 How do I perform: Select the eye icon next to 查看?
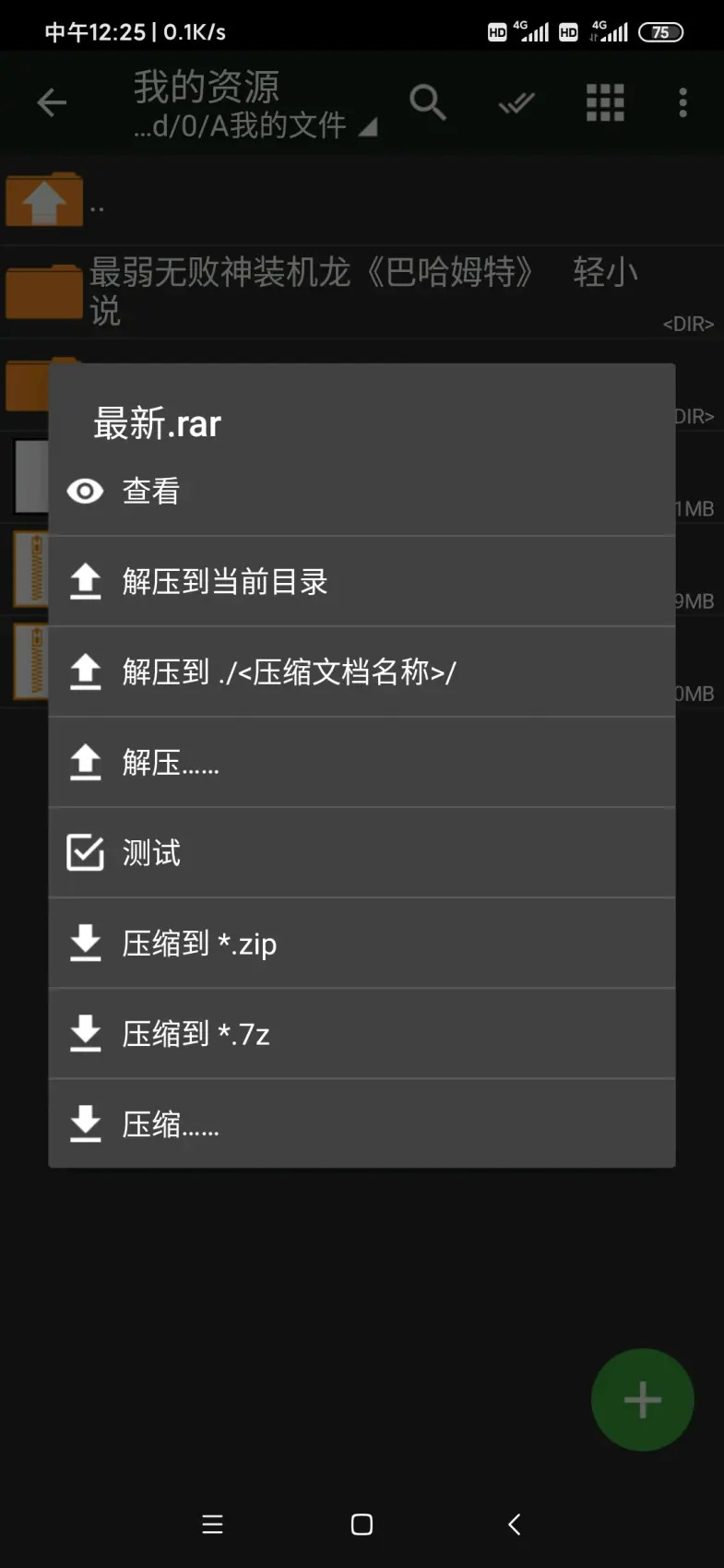click(x=85, y=491)
